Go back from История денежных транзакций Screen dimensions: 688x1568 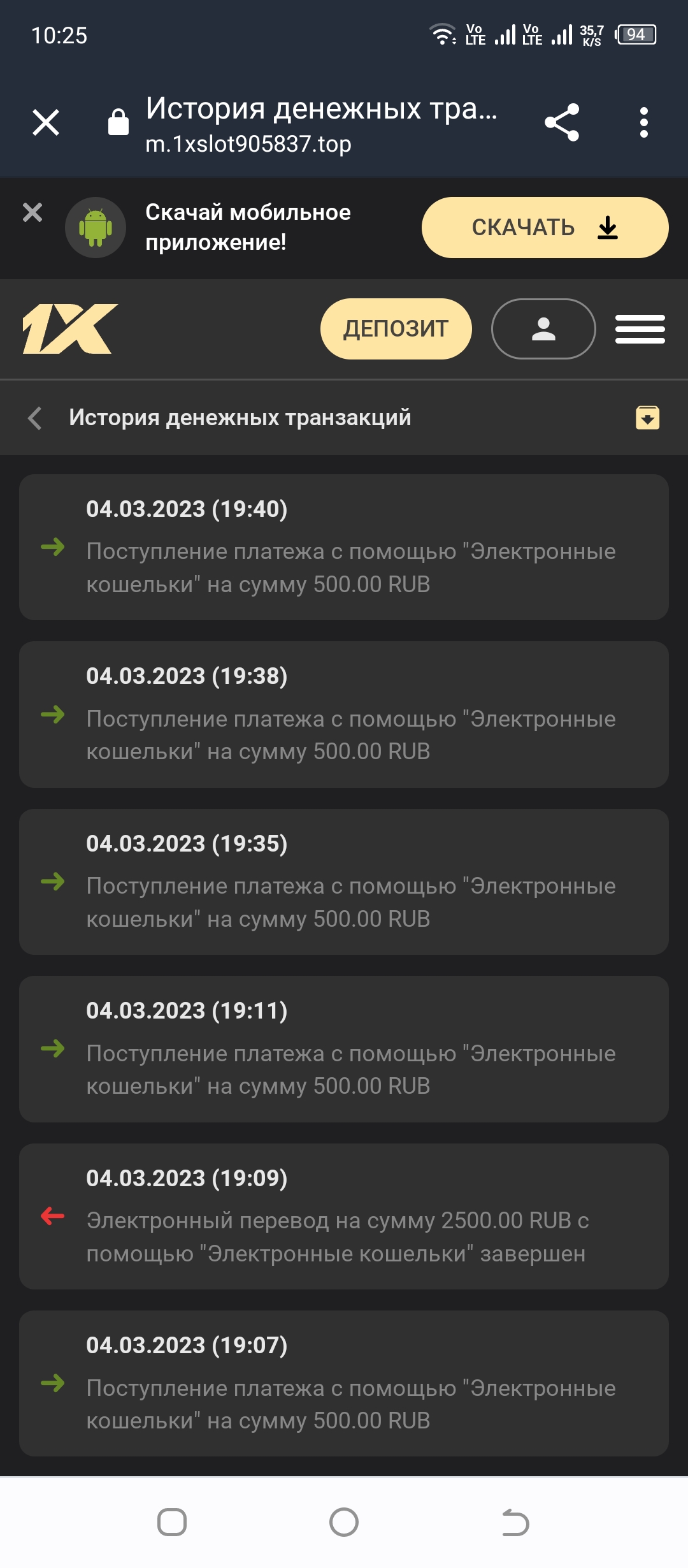coord(36,418)
